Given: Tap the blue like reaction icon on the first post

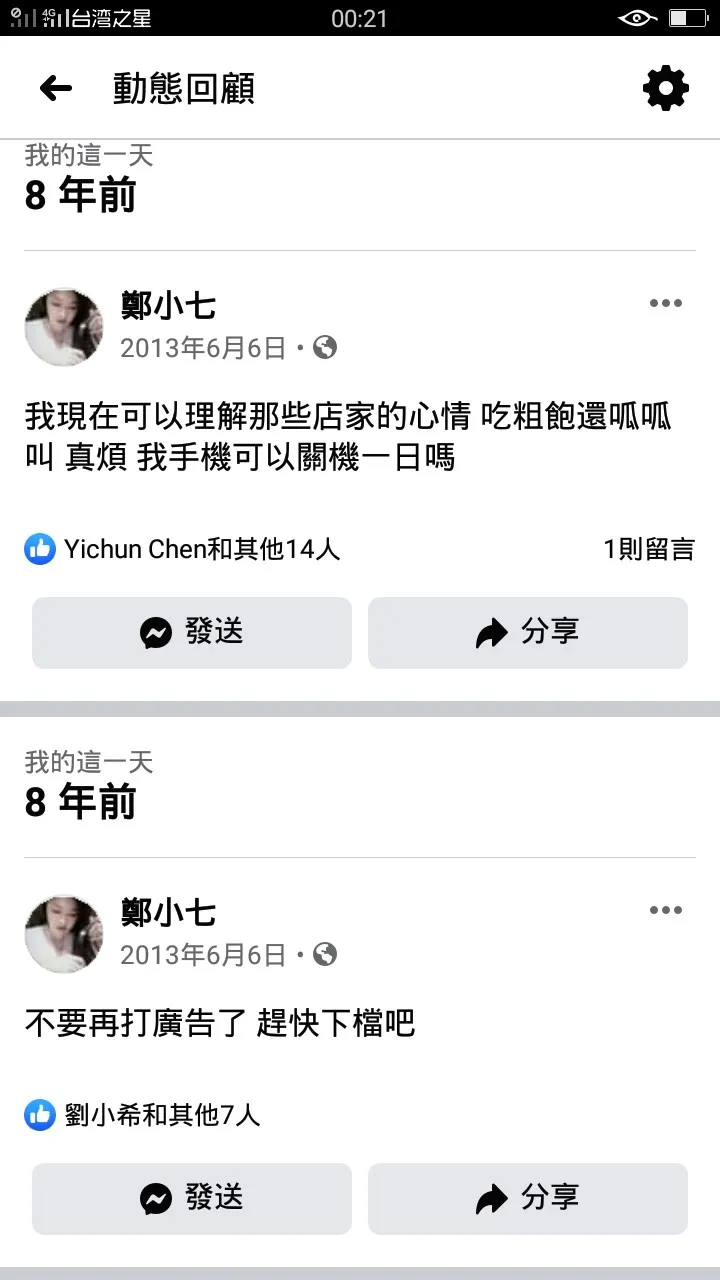Looking at the screenshot, I should pos(39,549).
